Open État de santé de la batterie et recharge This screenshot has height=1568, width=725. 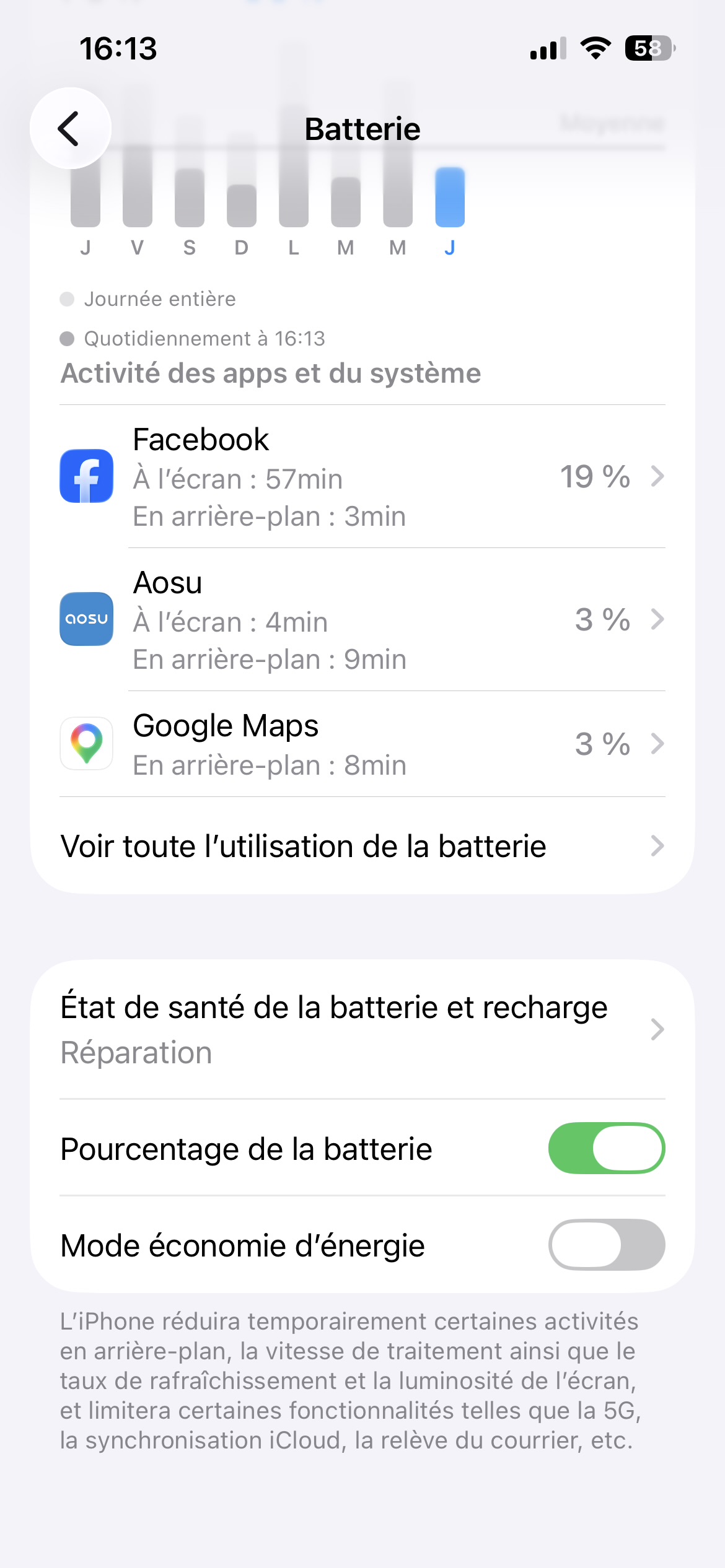362,1029
